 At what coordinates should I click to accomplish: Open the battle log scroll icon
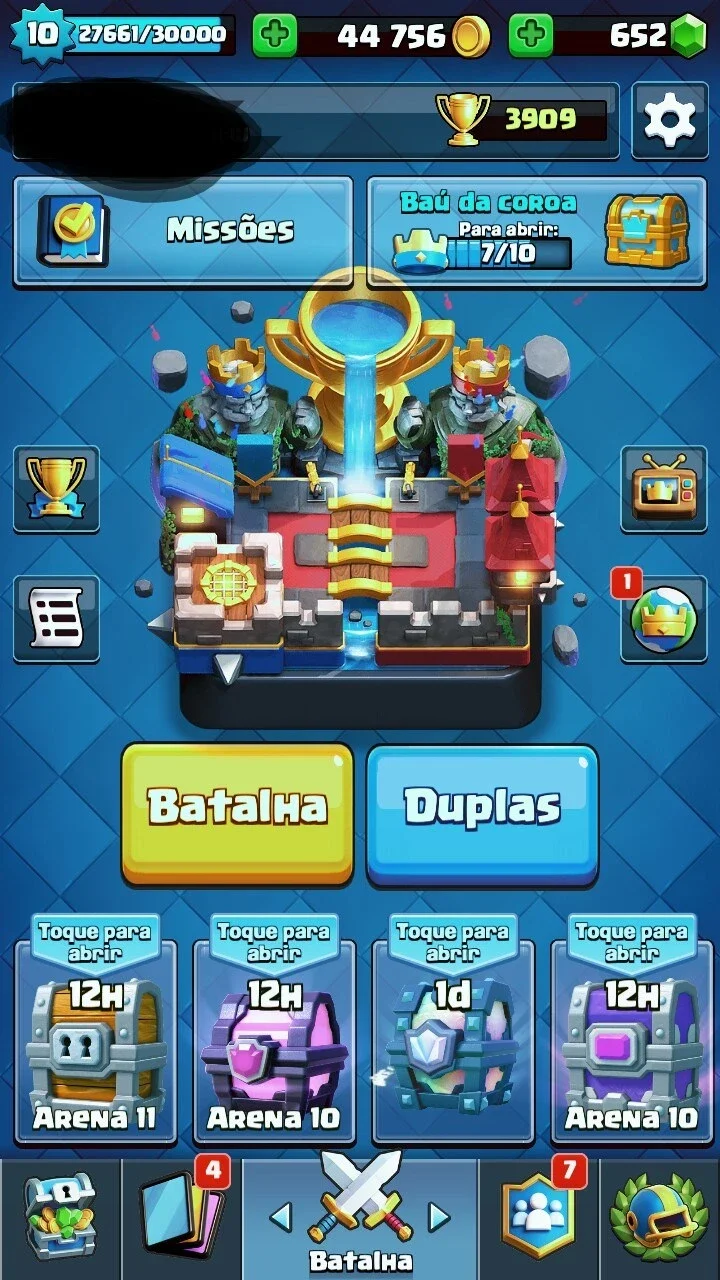tap(56, 618)
